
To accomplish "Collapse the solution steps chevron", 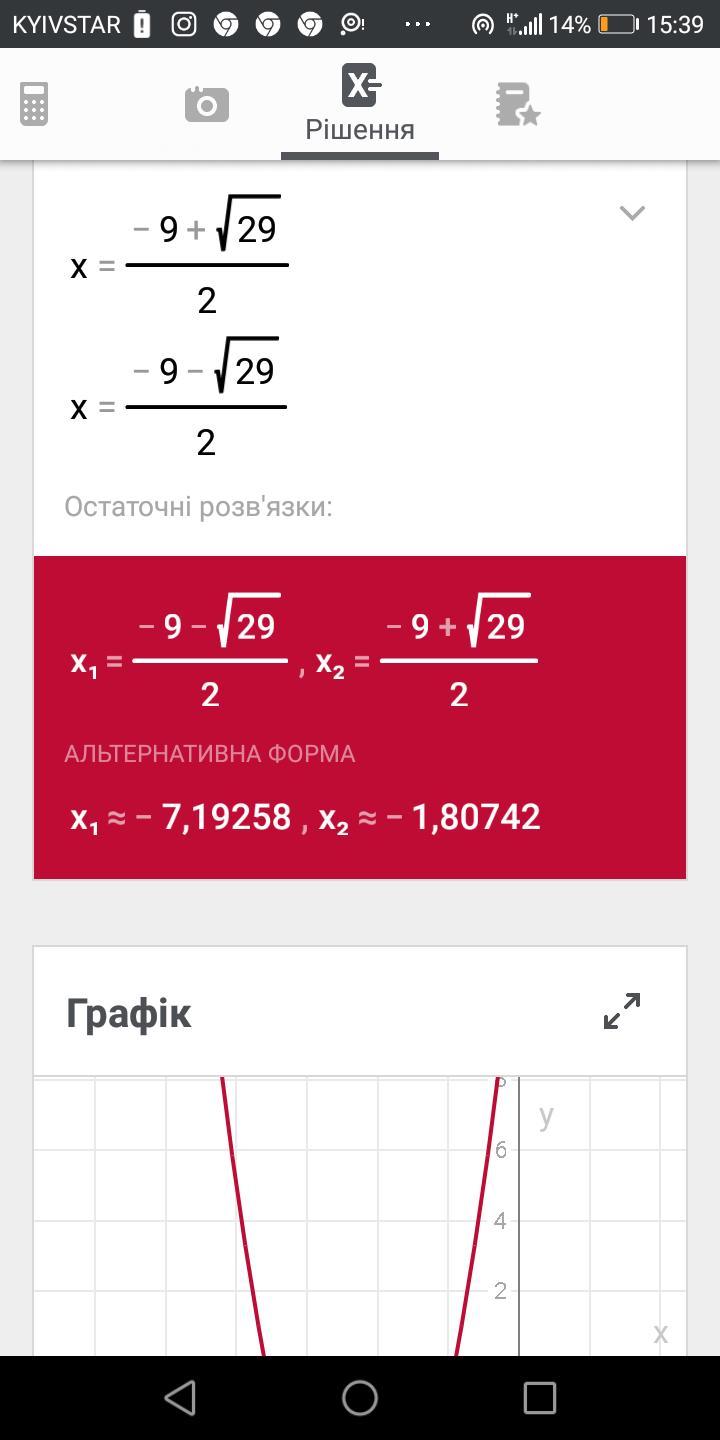I will click(632, 212).
